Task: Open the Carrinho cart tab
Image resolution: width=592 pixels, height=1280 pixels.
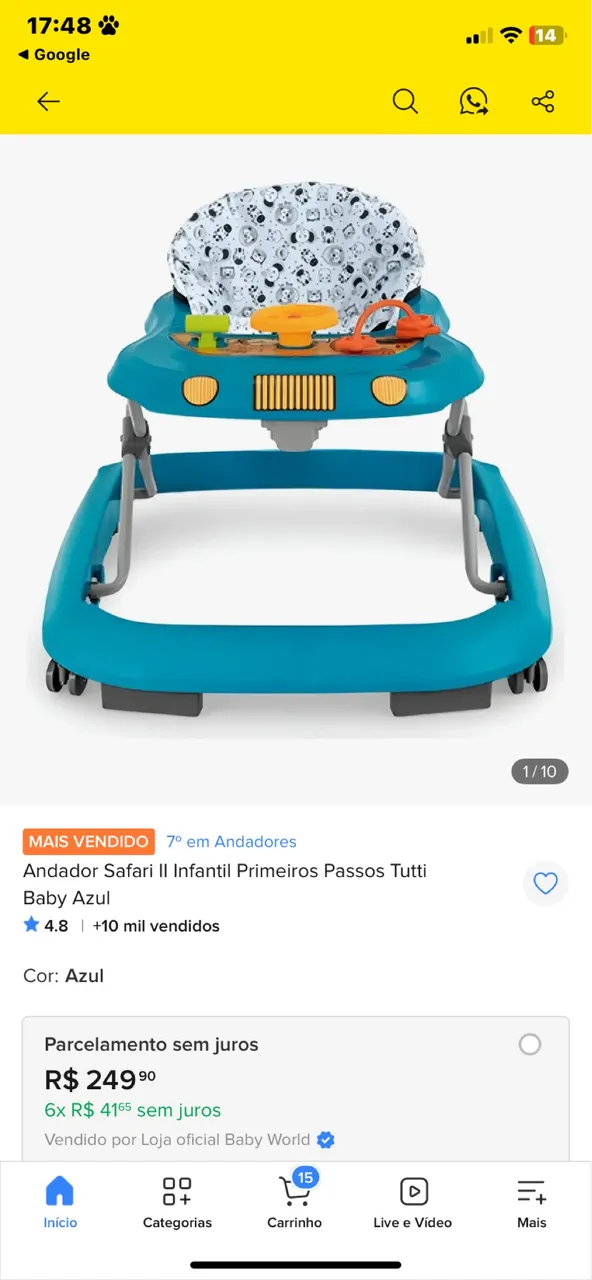Action: point(295,1203)
